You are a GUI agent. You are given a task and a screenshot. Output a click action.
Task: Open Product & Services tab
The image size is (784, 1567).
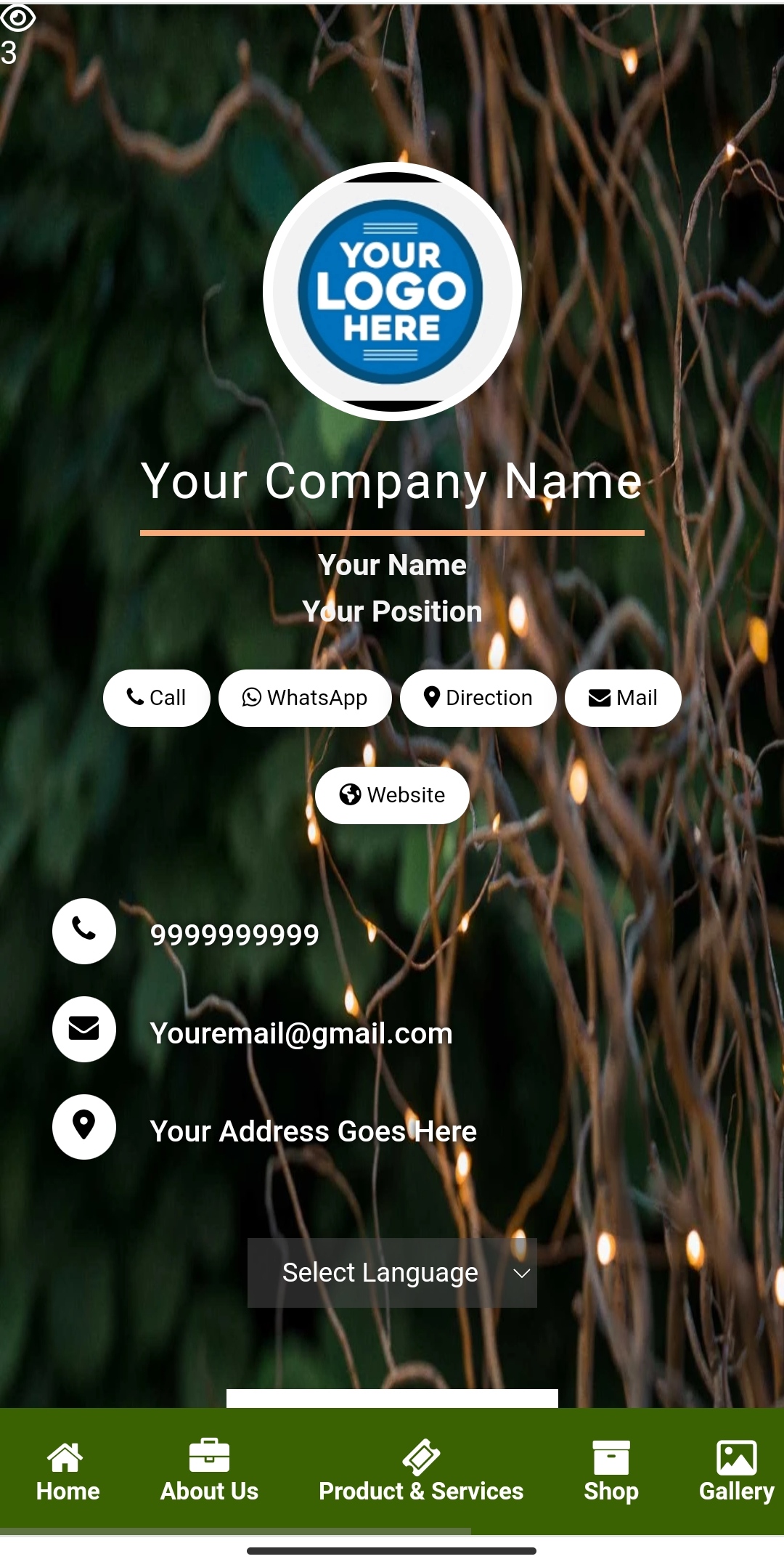coord(421,1472)
